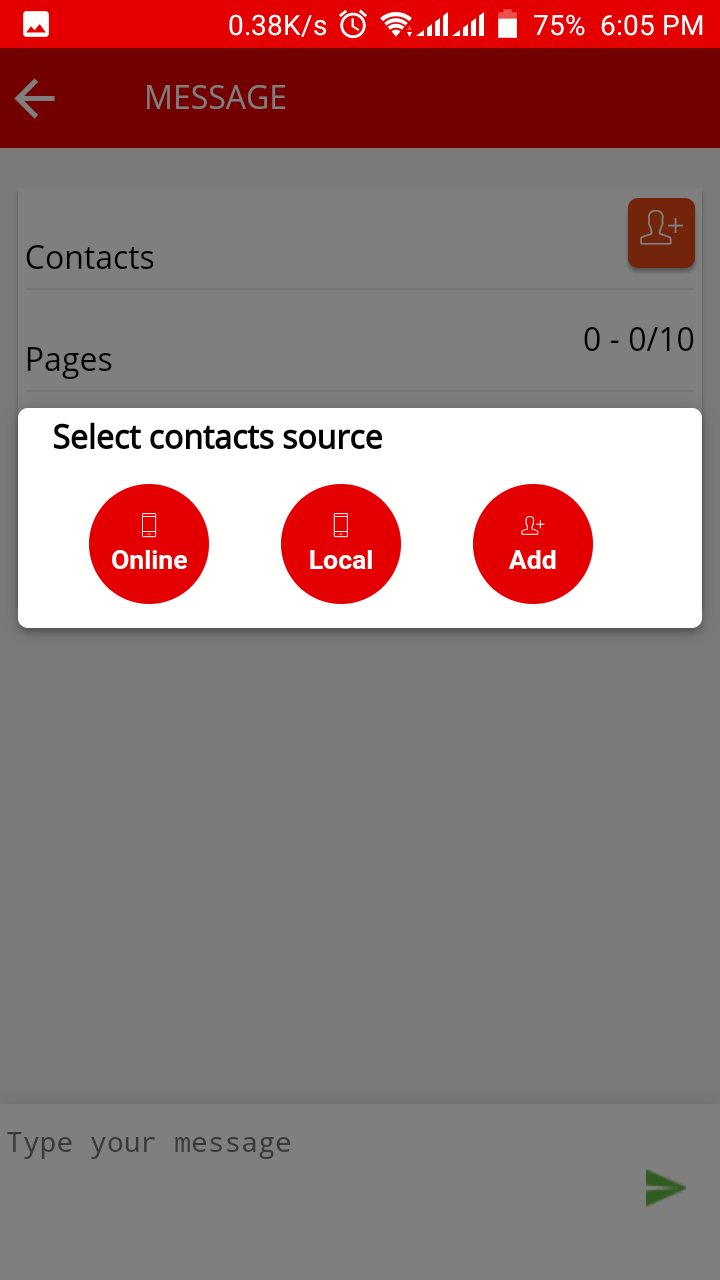
Task: Tap the Add contact button
Action: (x=533, y=544)
